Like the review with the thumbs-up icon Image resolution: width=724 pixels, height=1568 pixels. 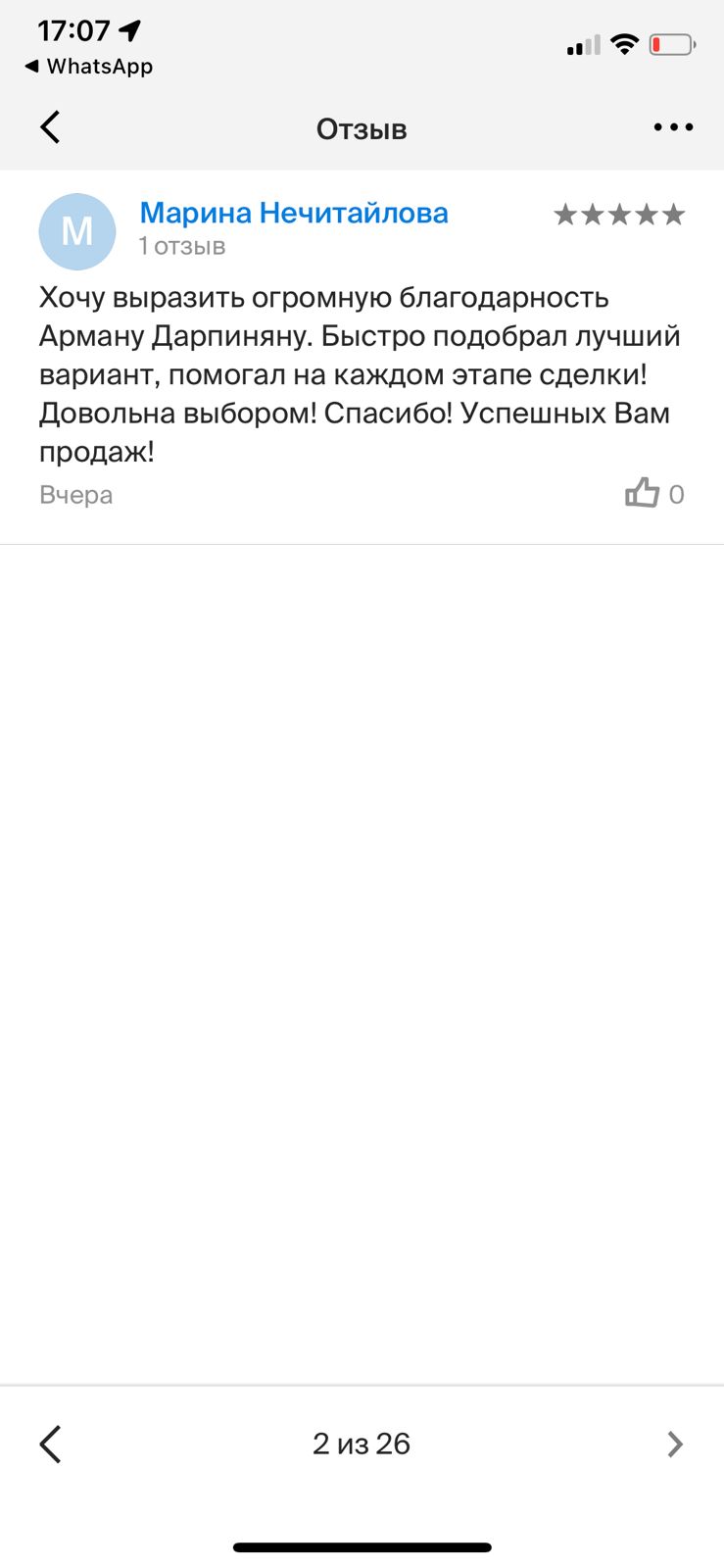pyautogui.click(x=642, y=493)
